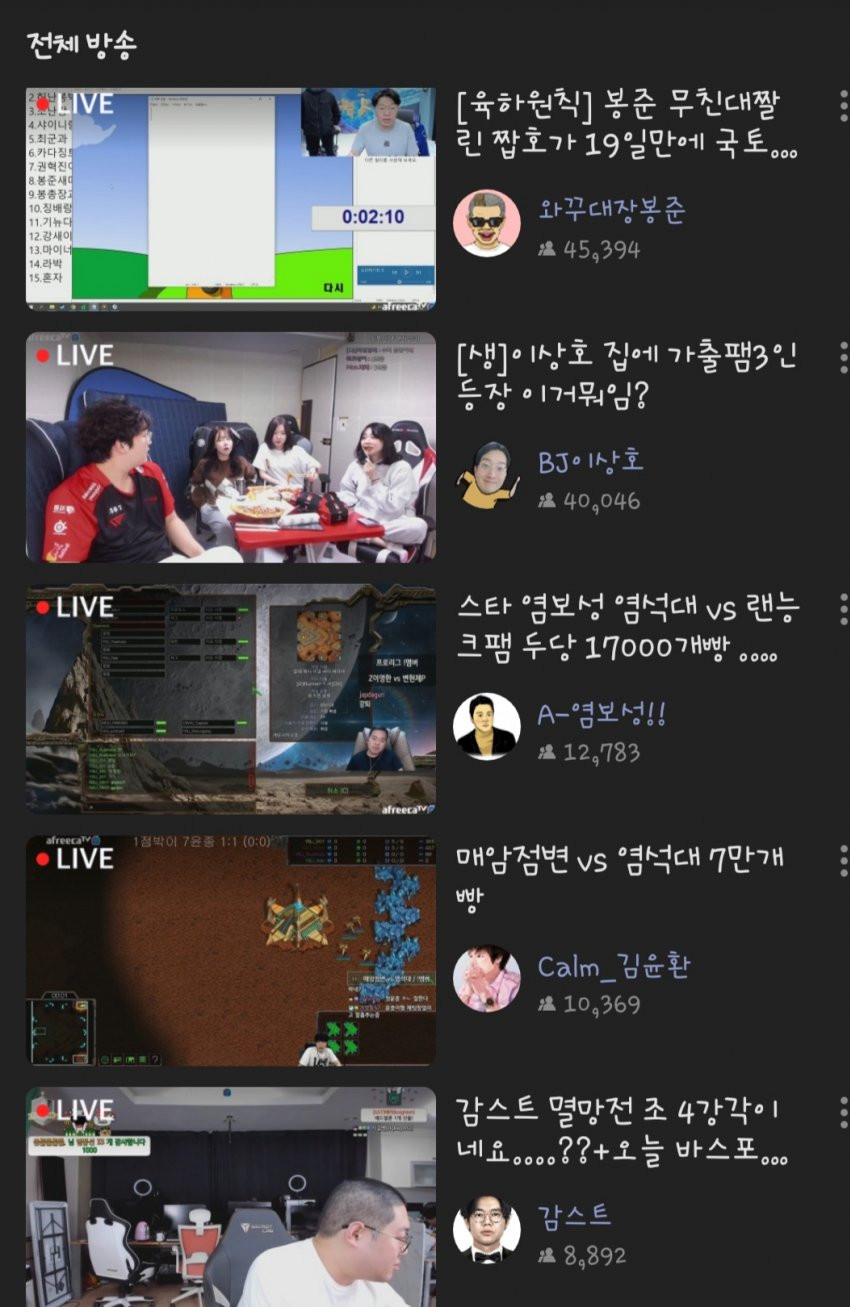Open 감스트's live stream thumbnail

[x=230, y=1195]
